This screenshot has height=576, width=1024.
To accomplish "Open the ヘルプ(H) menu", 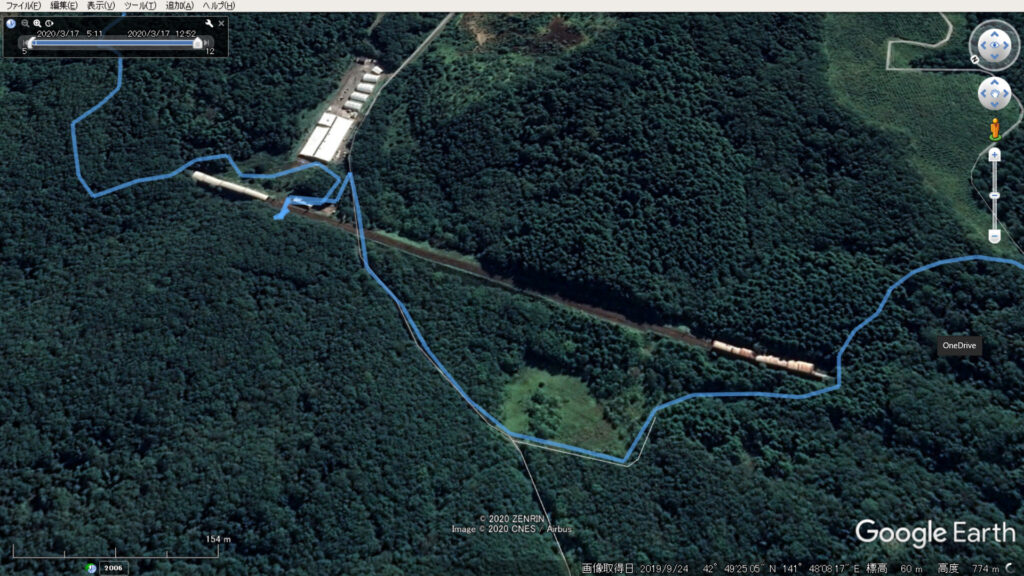I will click(219, 6).
